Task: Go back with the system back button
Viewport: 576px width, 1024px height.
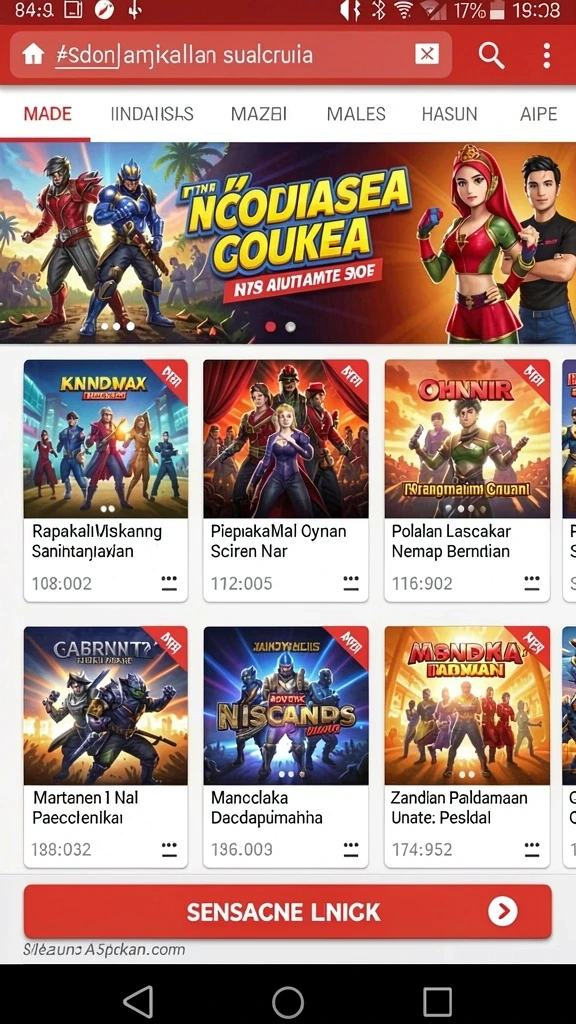Action: point(138,1001)
